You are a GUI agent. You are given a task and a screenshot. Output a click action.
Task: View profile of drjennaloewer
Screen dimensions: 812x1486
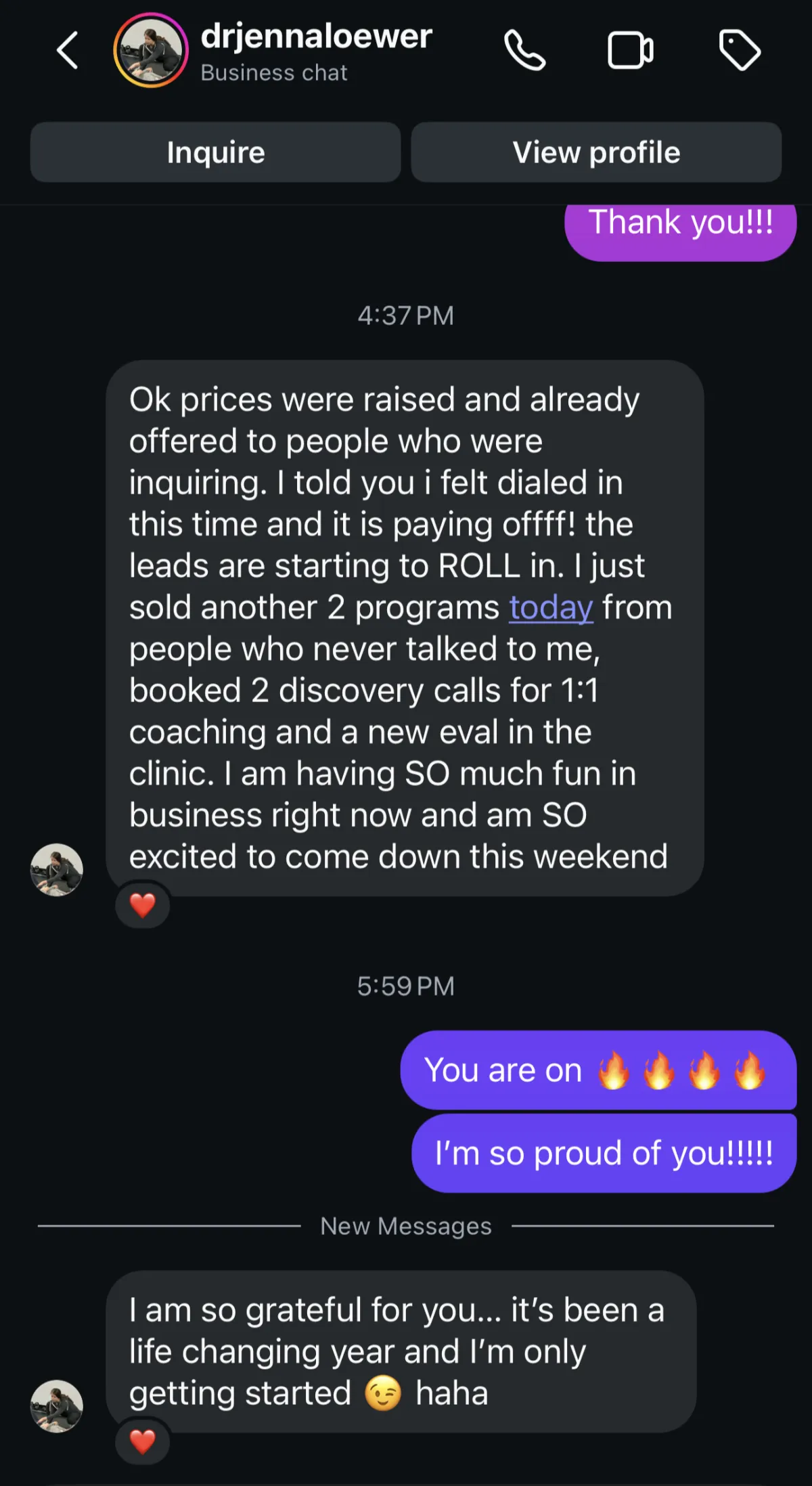pos(596,152)
